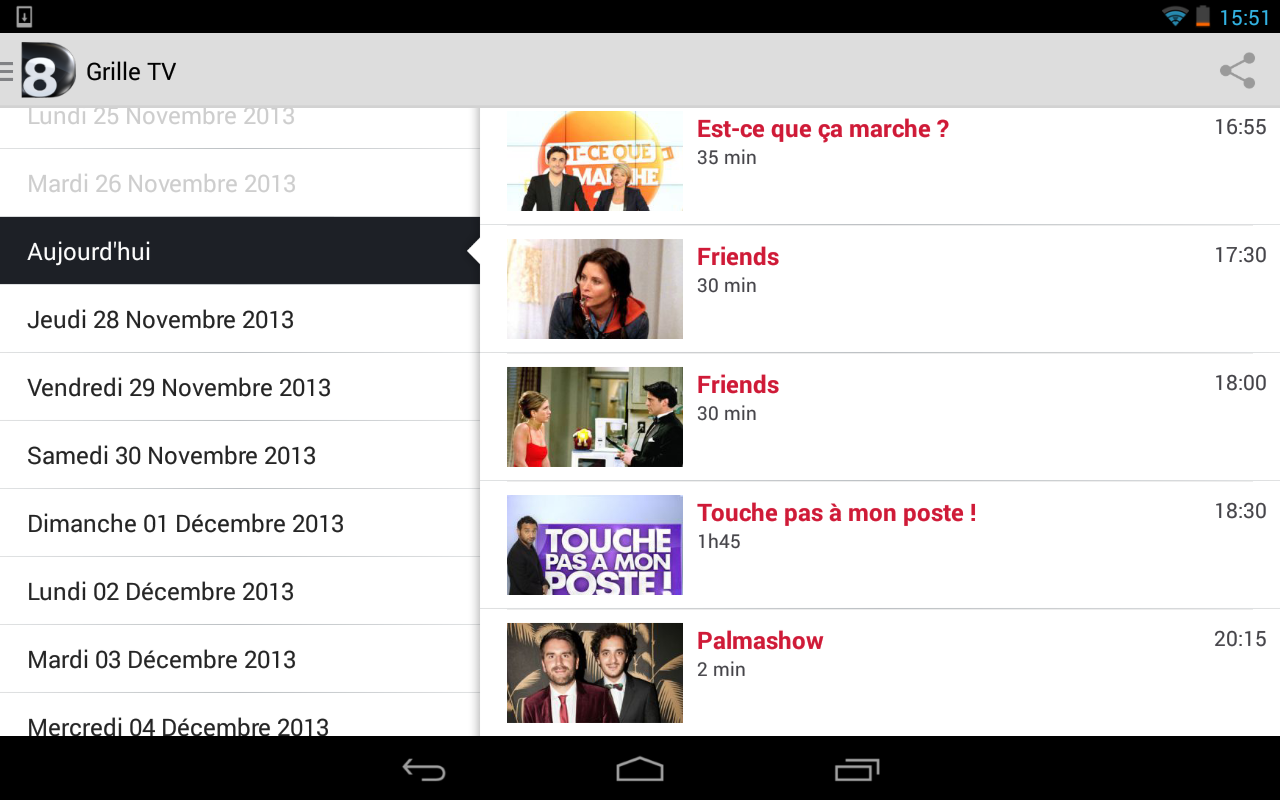Pick Samedi 30 Novembre 2013

172,456
